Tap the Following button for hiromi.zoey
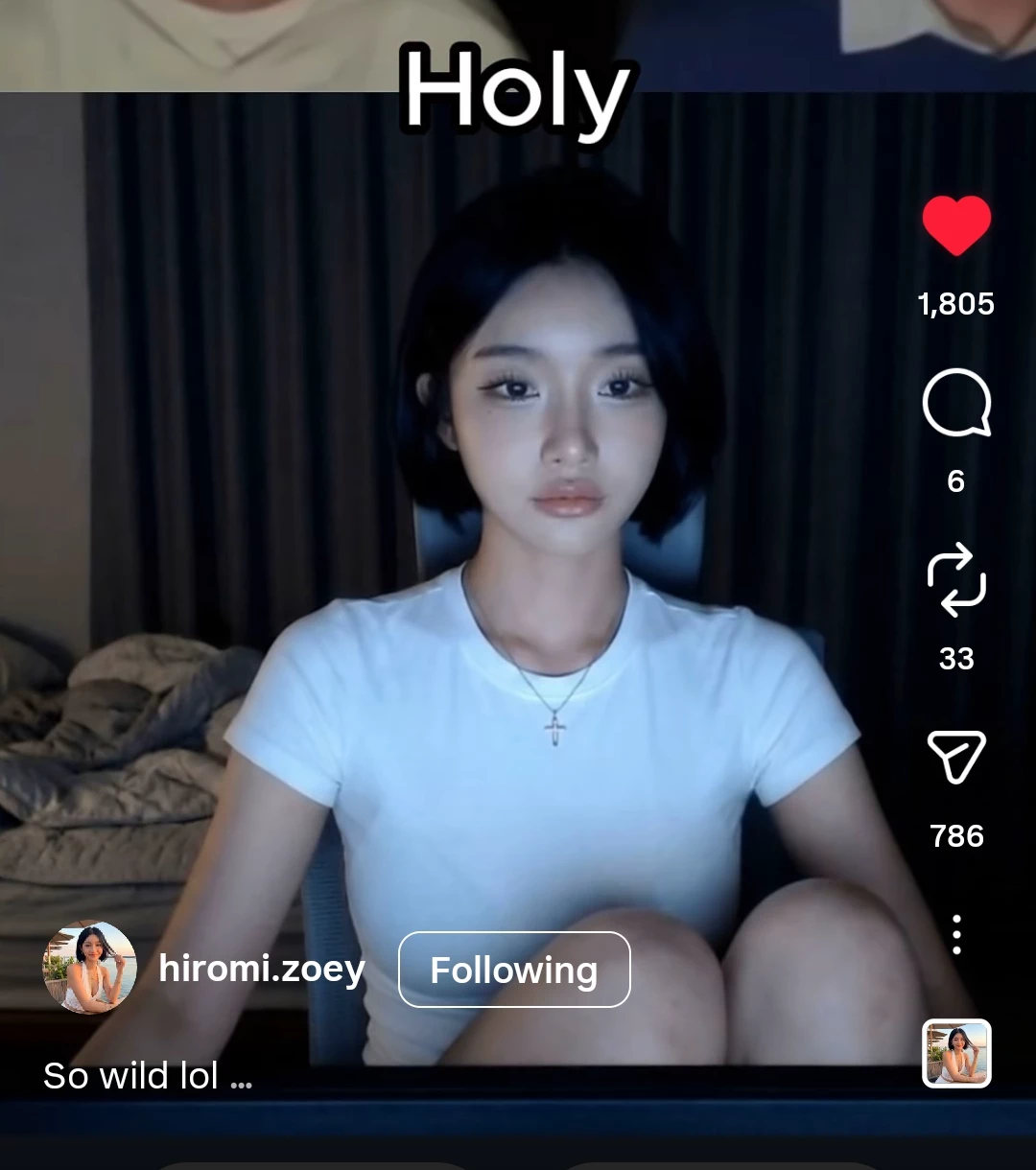 514,970
